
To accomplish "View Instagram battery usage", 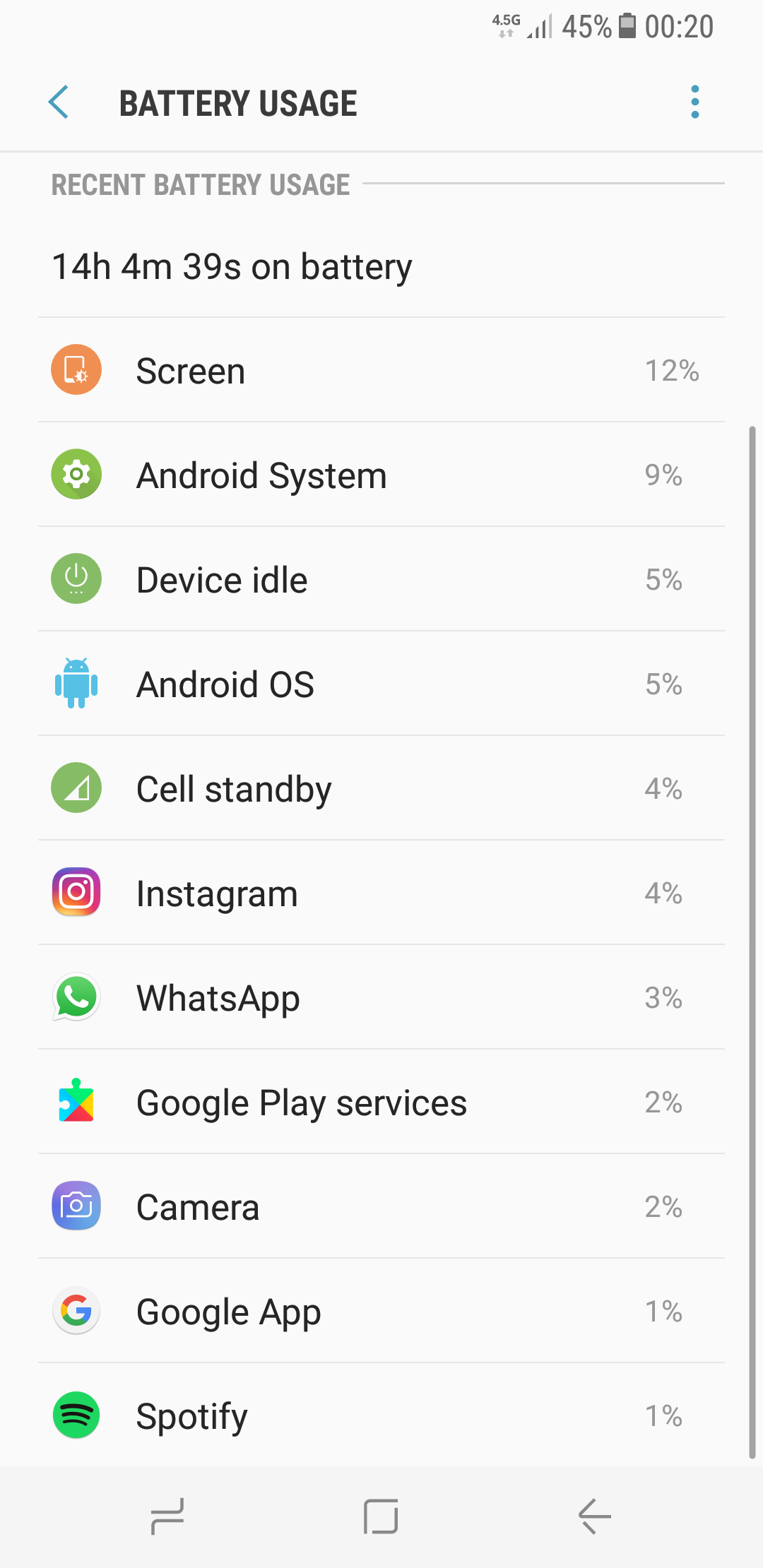I will point(381,893).
